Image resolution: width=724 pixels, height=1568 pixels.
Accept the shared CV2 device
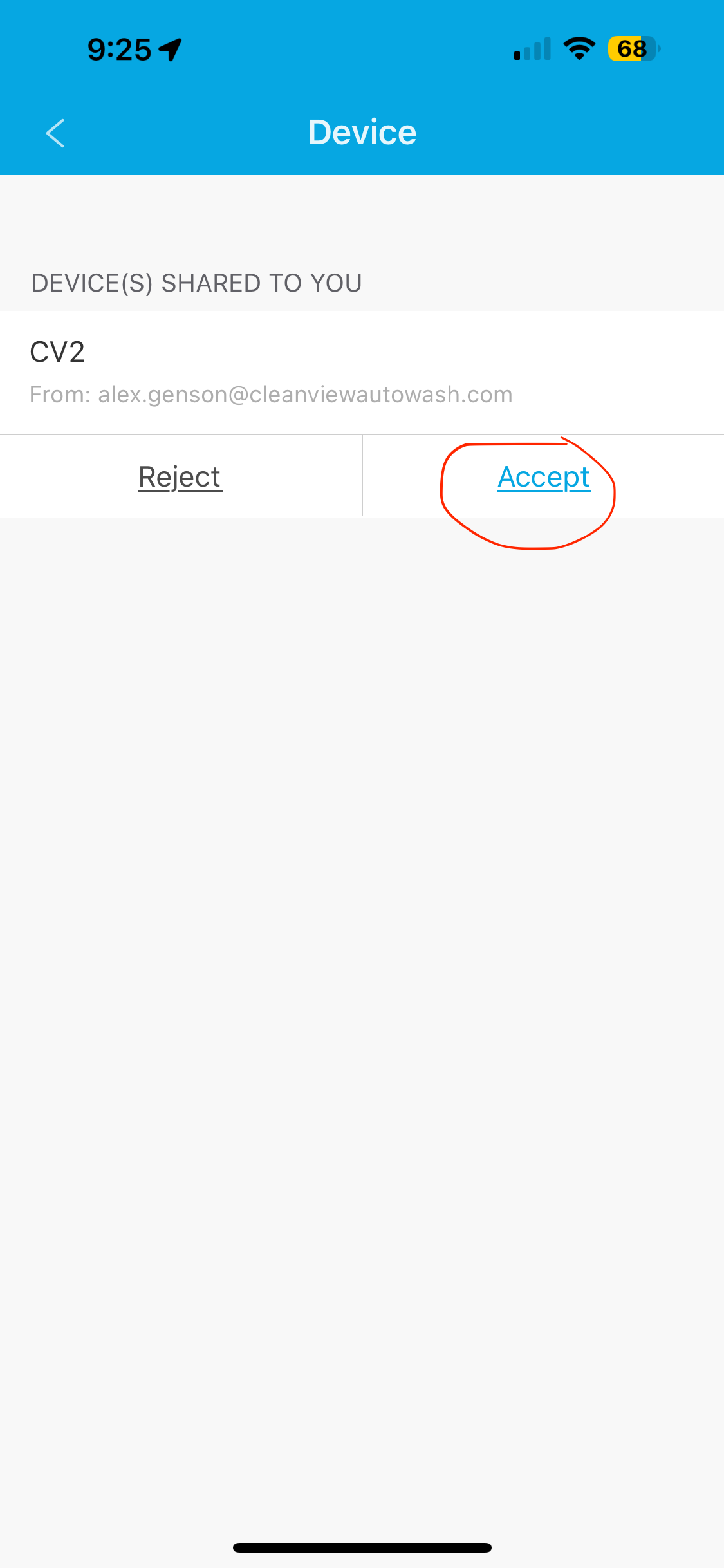[543, 477]
